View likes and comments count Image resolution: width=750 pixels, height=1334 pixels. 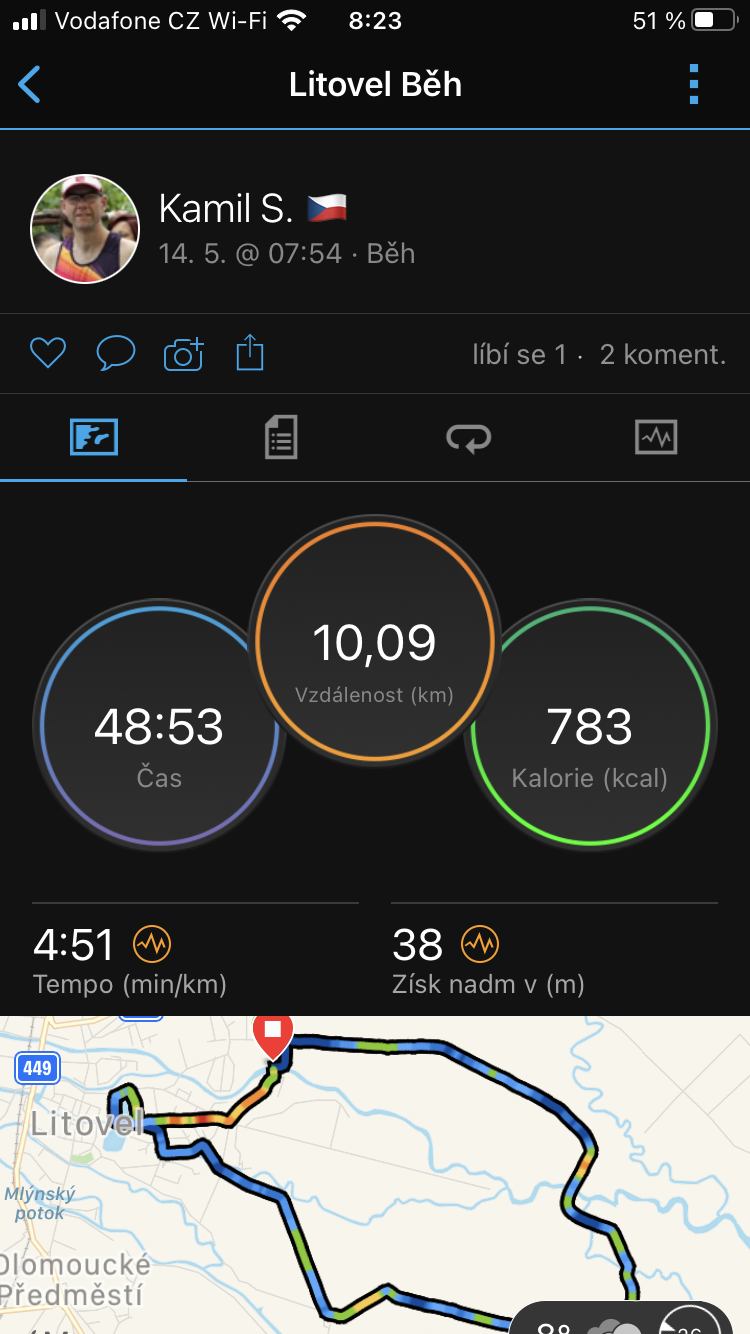pos(599,354)
